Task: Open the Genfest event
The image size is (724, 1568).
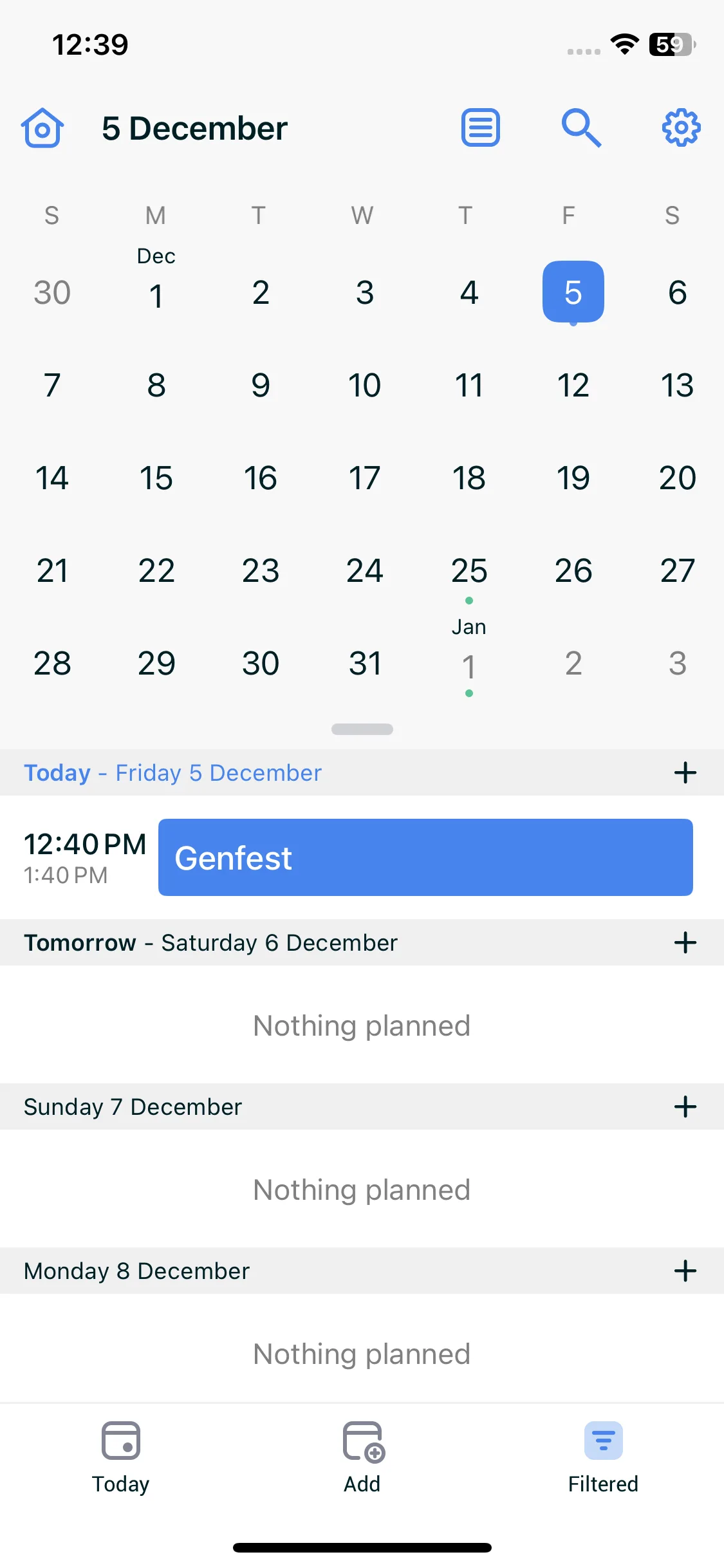Action: pyautogui.click(x=425, y=857)
